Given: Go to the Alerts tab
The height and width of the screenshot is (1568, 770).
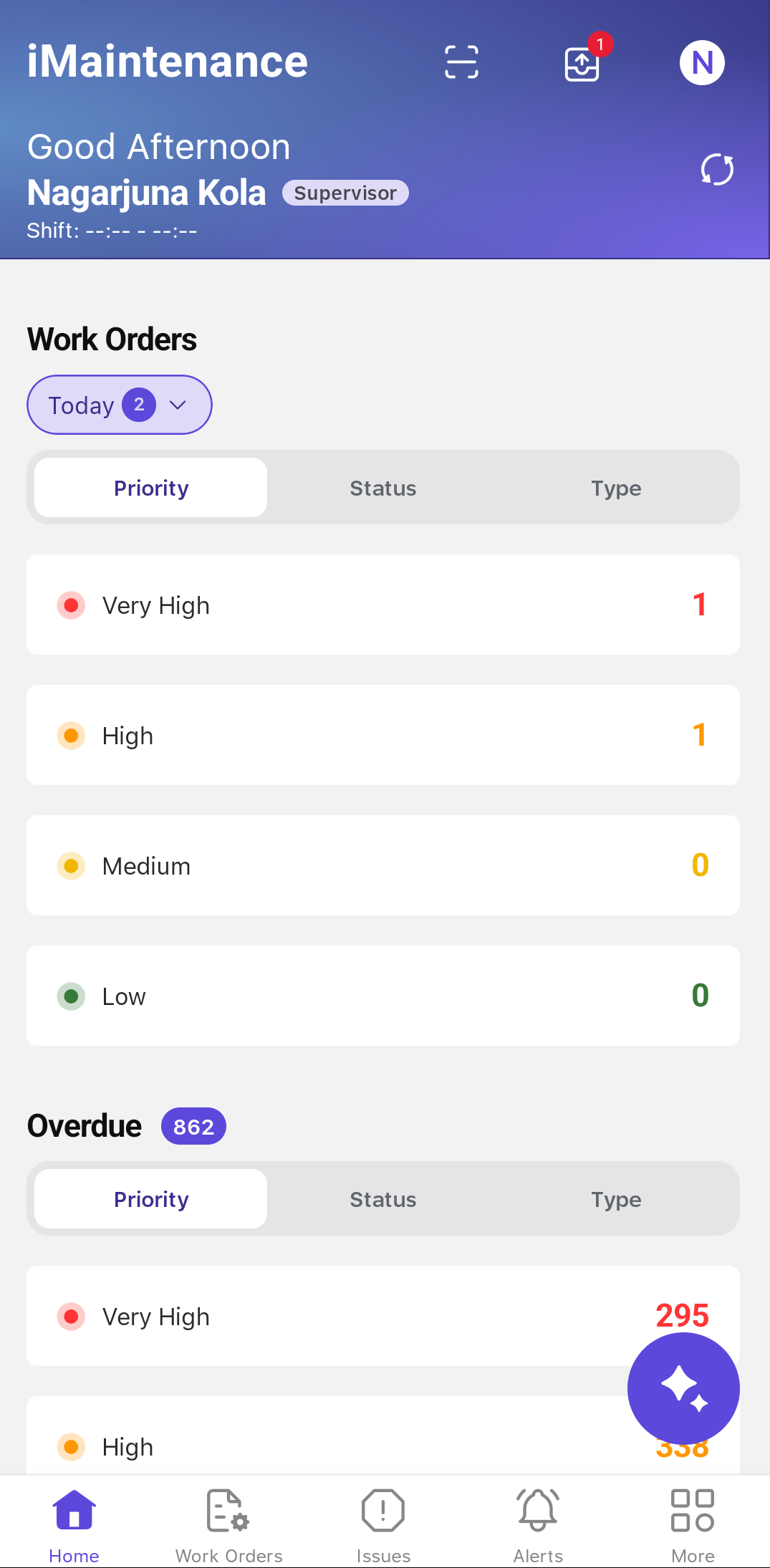Looking at the screenshot, I should (538, 1525).
